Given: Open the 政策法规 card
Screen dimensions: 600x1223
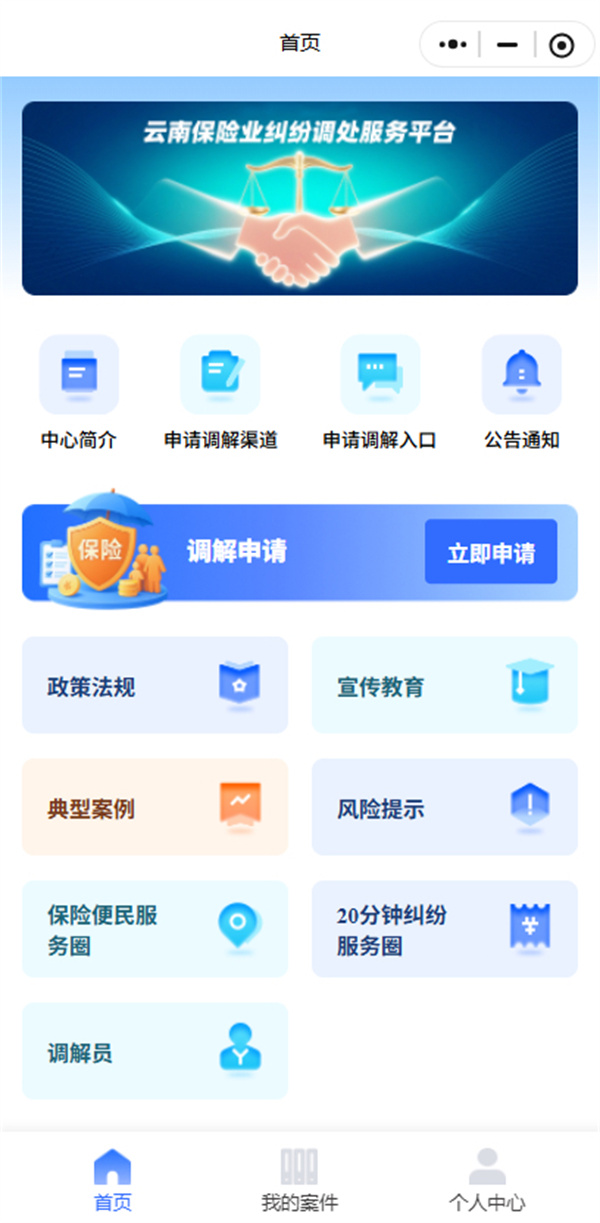Looking at the screenshot, I should pos(155,685).
